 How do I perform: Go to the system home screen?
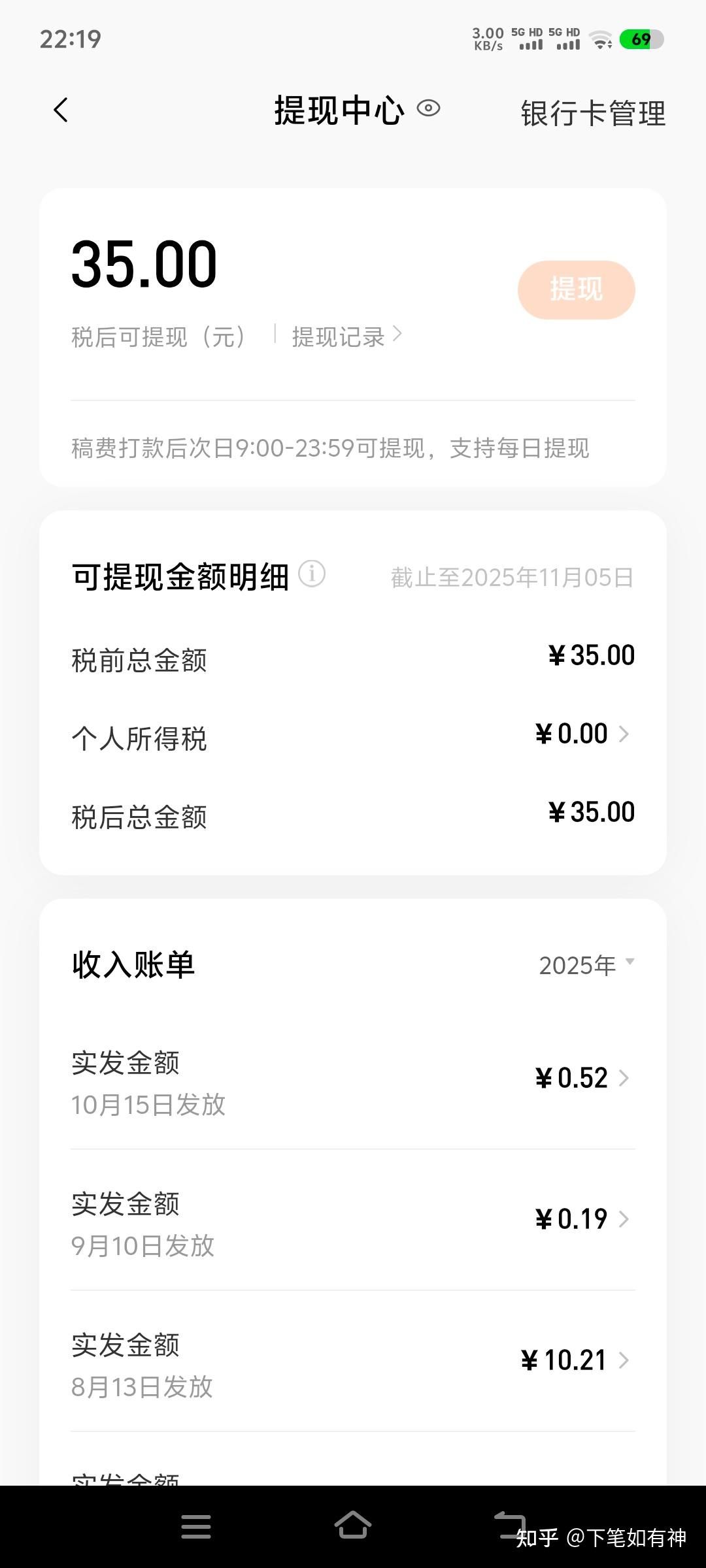[x=352, y=1526]
